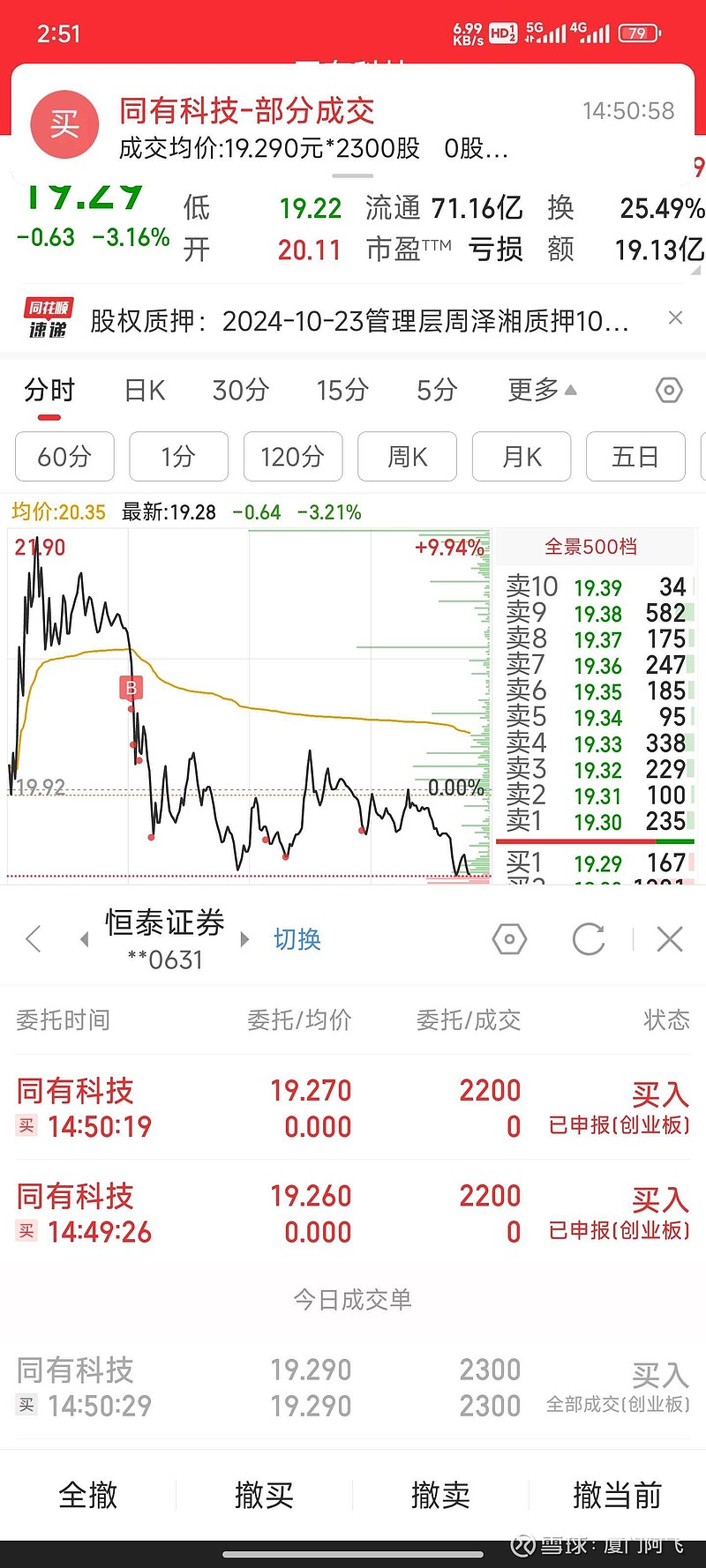Open the 全景500档 order book view
The height and width of the screenshot is (1568, 706).
pyautogui.click(x=592, y=547)
